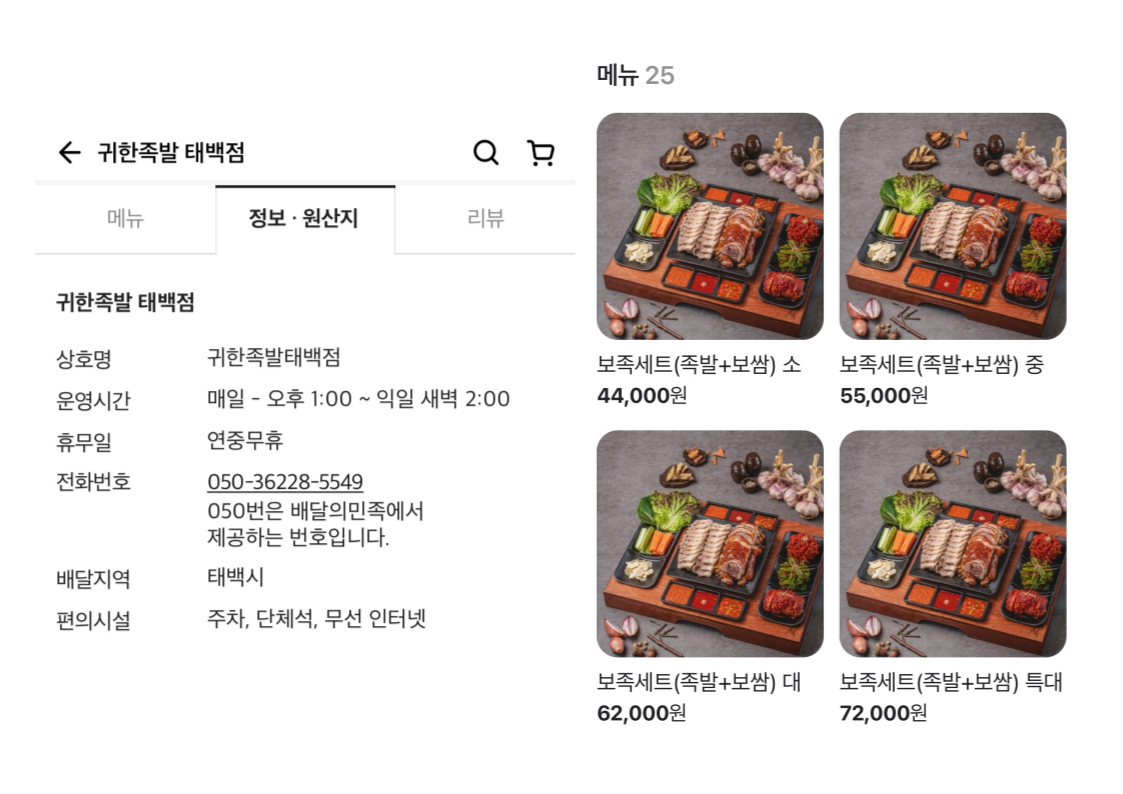The width and height of the screenshot is (1123, 794).
Task: Switch to the 리뷰 tab
Action: coord(485,218)
